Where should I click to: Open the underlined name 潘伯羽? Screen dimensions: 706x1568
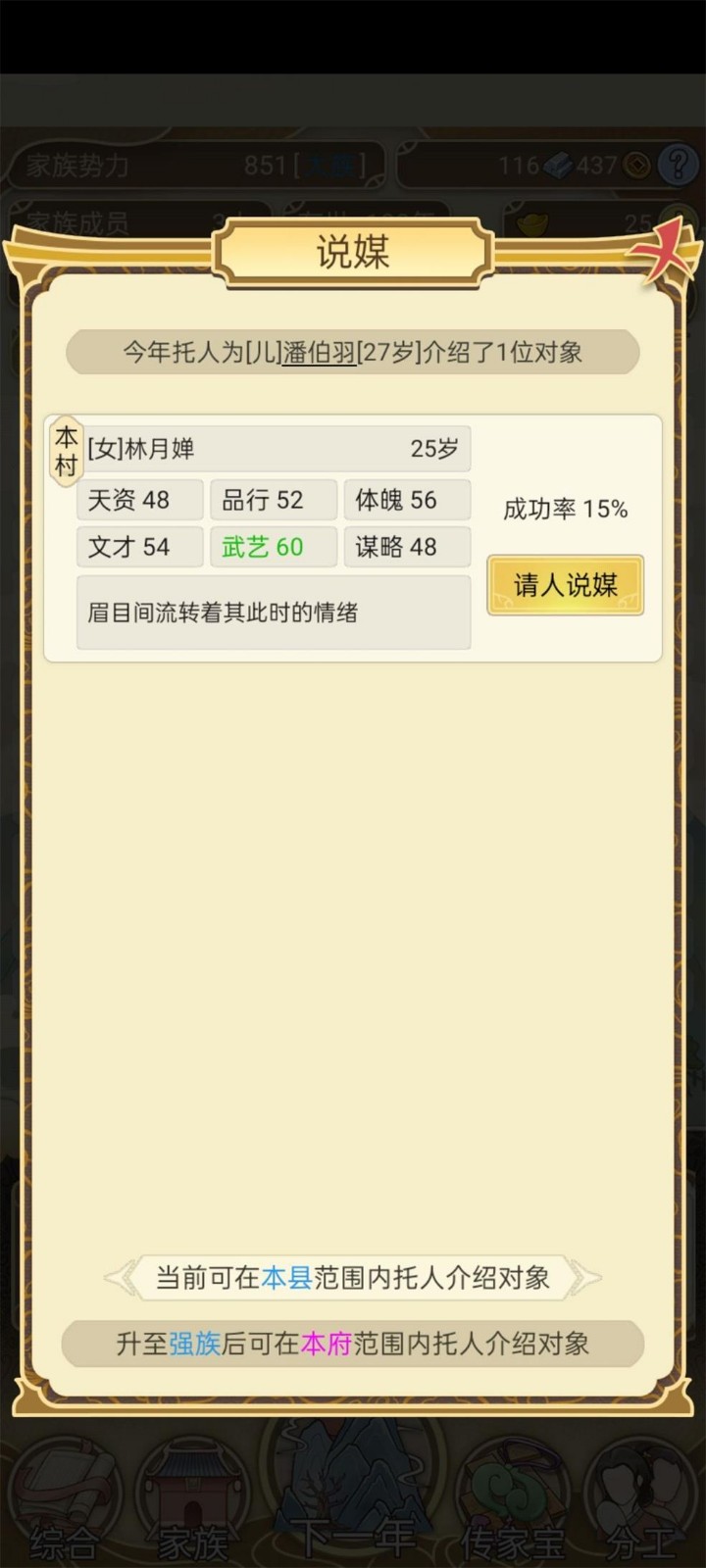point(319,352)
